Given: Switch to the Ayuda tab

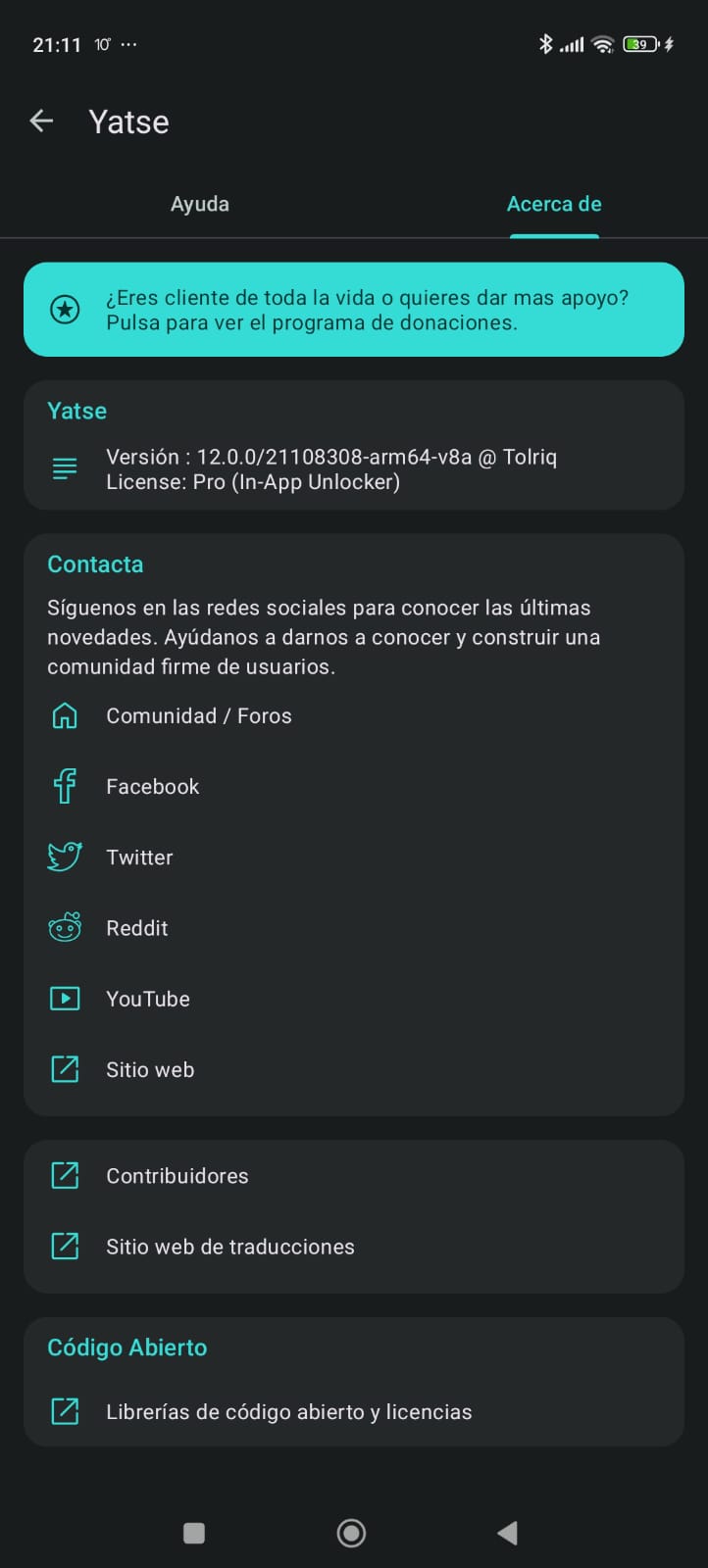Looking at the screenshot, I should pos(200,204).
